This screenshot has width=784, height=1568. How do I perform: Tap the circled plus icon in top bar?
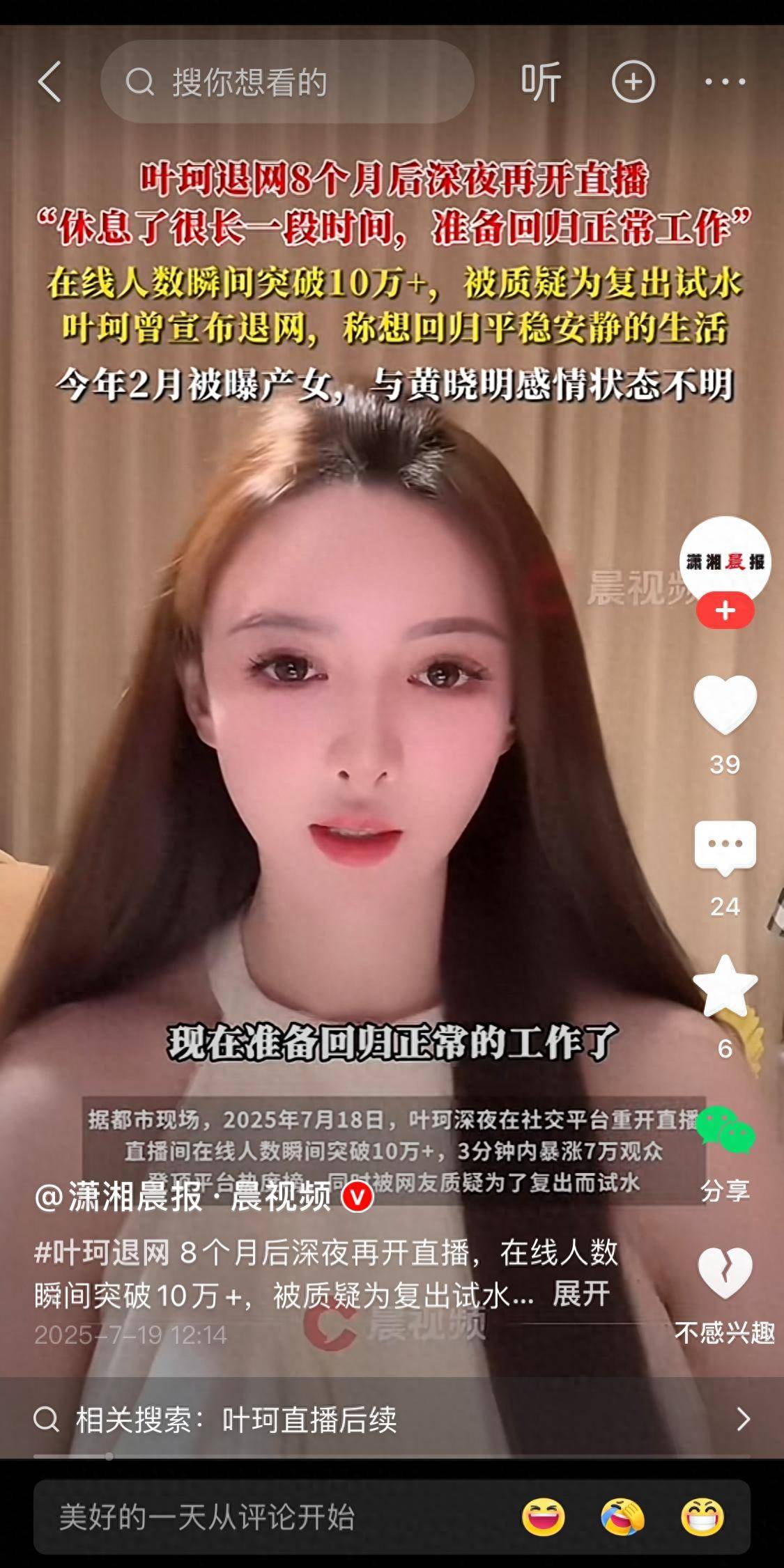(x=633, y=82)
